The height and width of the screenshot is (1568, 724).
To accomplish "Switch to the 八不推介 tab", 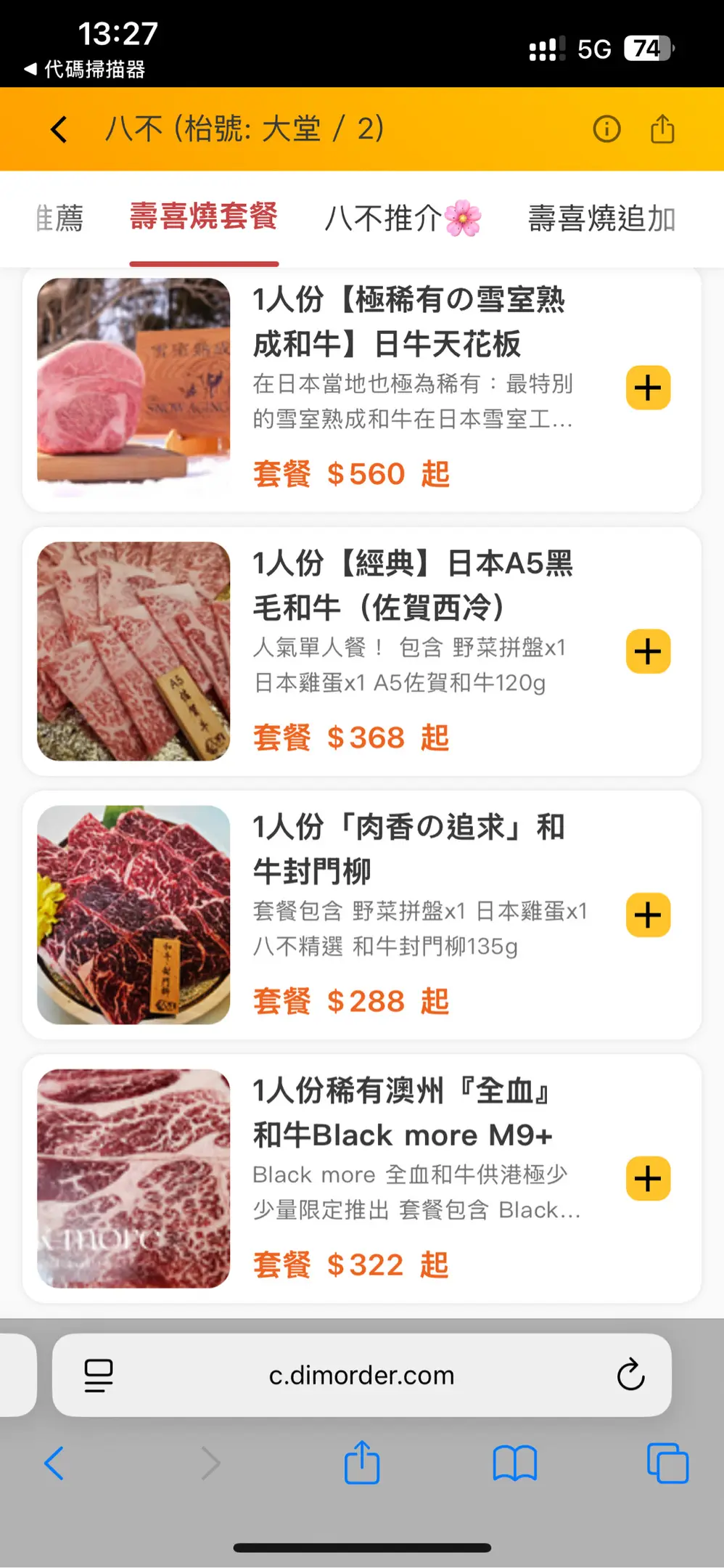I will [x=402, y=218].
